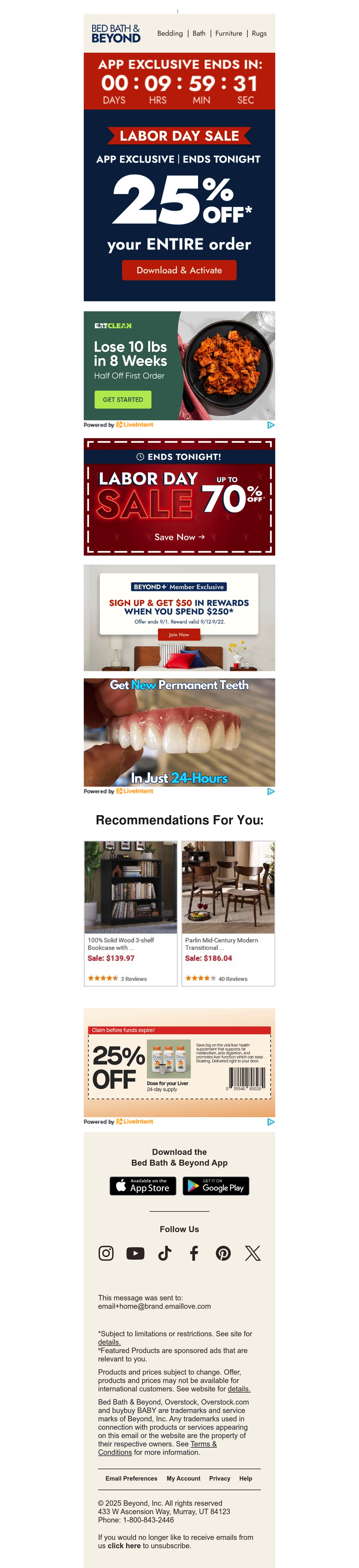
Task: Open the Bedding category link
Action: click(170, 34)
